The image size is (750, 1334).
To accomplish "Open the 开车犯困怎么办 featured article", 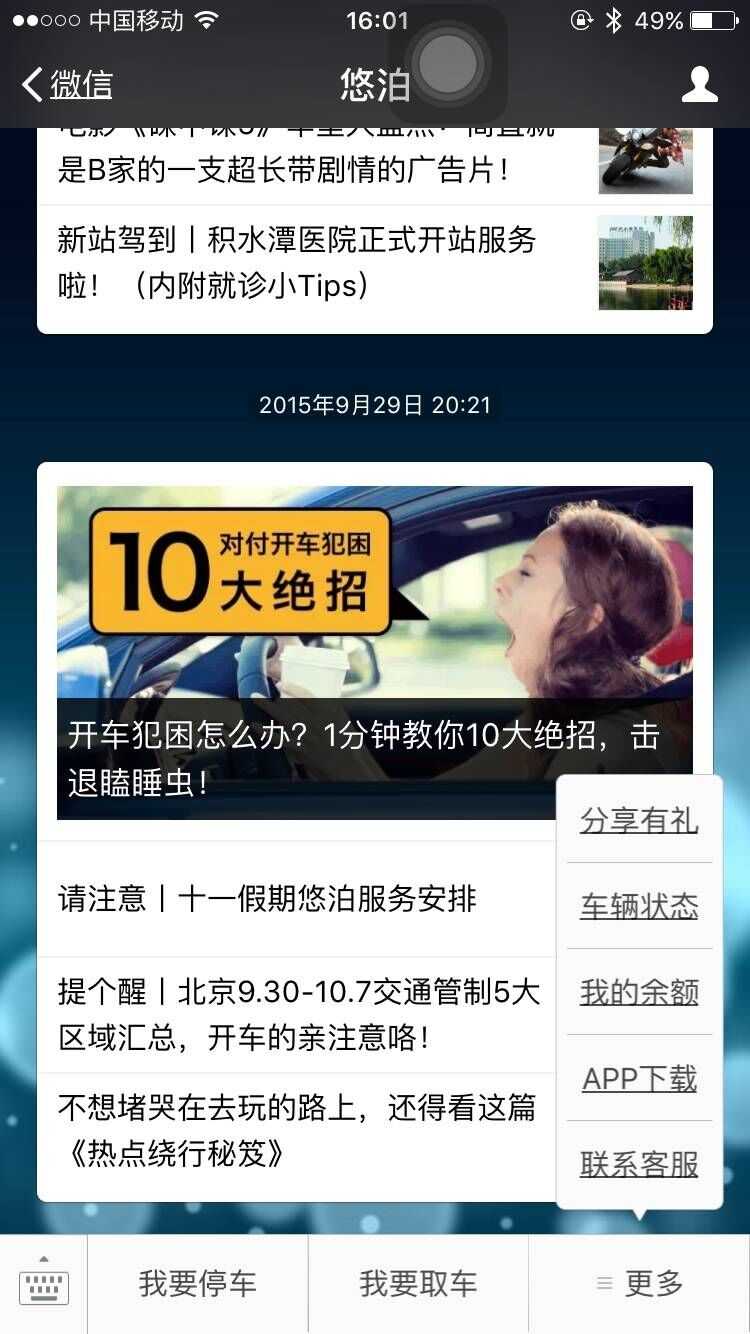I will (374, 652).
